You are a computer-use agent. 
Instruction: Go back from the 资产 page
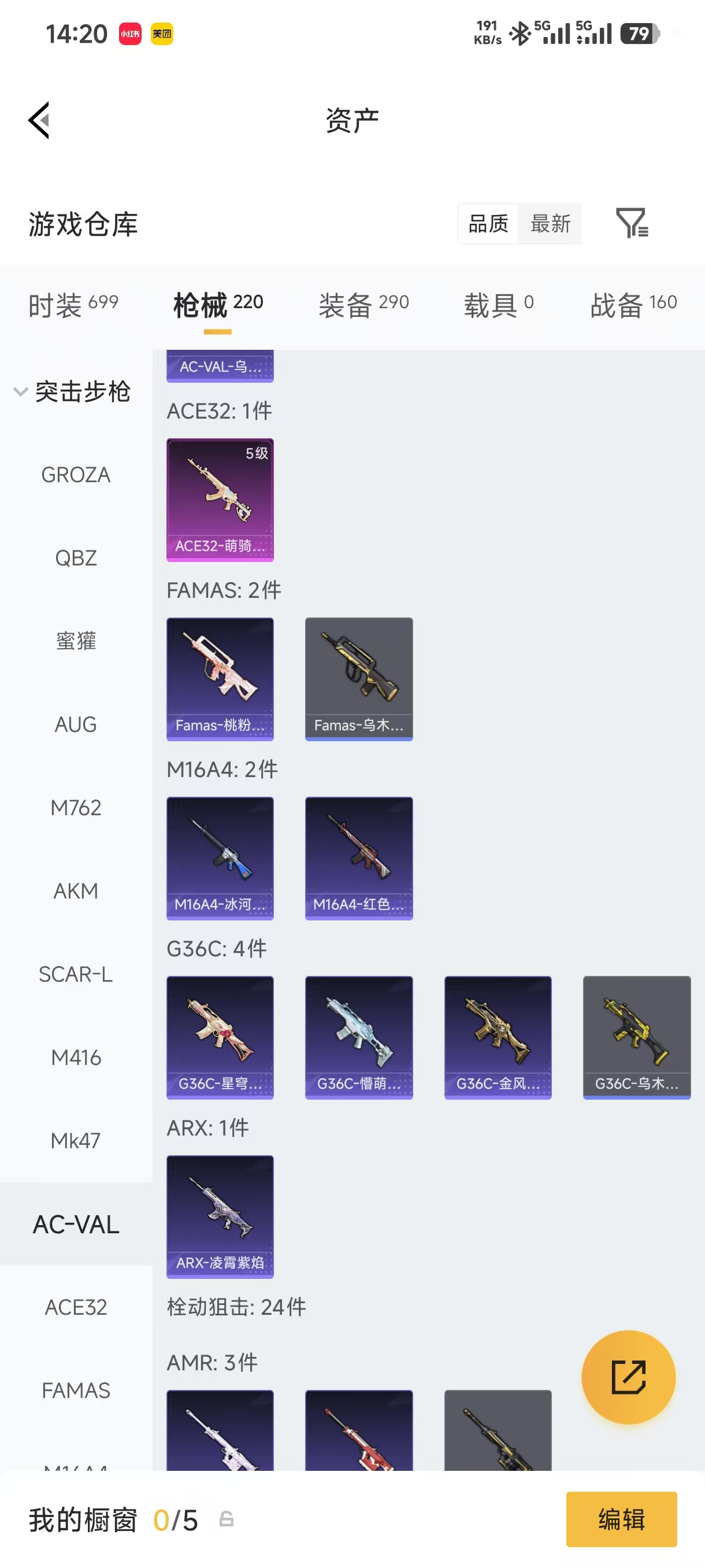pos(39,120)
